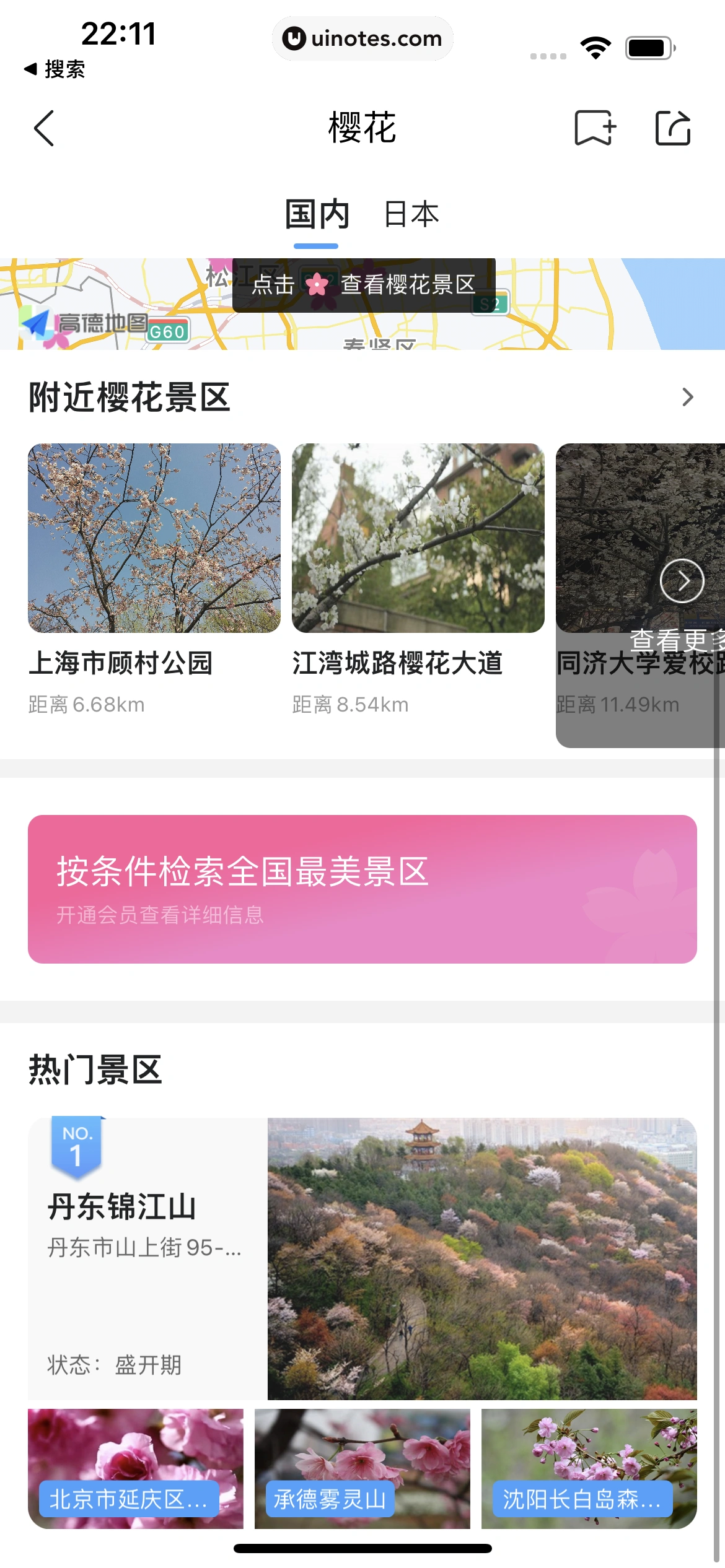Click the uinotes.com pill at screen top
Screen dimensions: 725x1568
[362, 38]
